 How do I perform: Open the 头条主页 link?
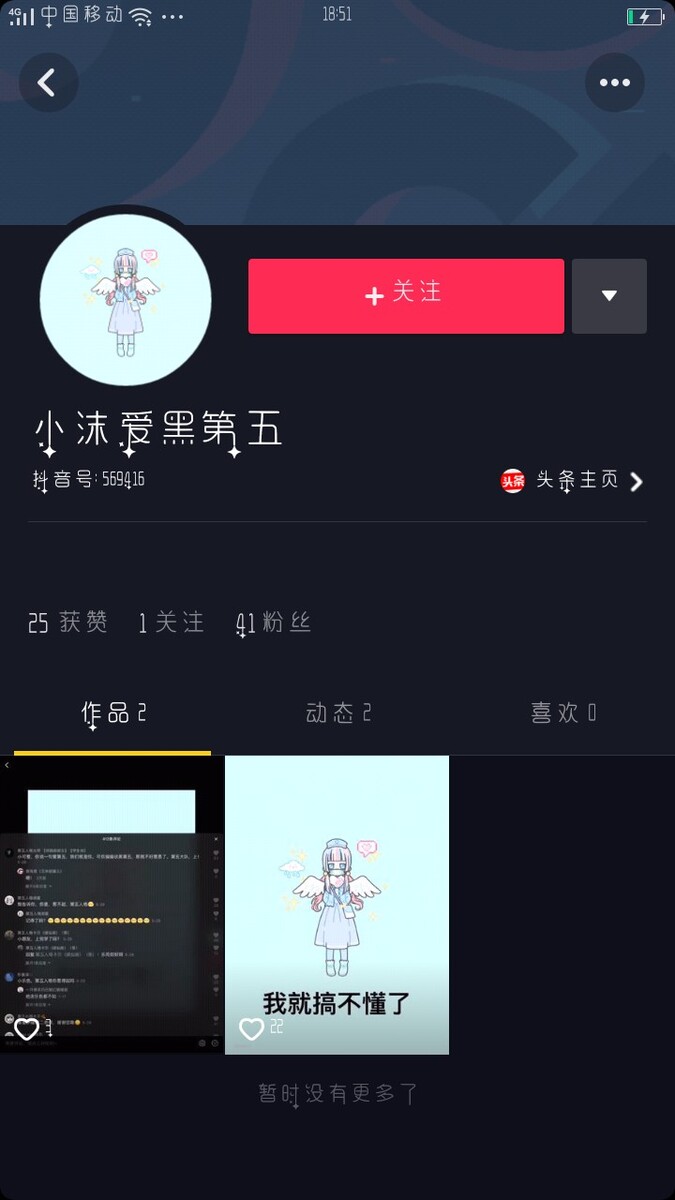(x=574, y=481)
